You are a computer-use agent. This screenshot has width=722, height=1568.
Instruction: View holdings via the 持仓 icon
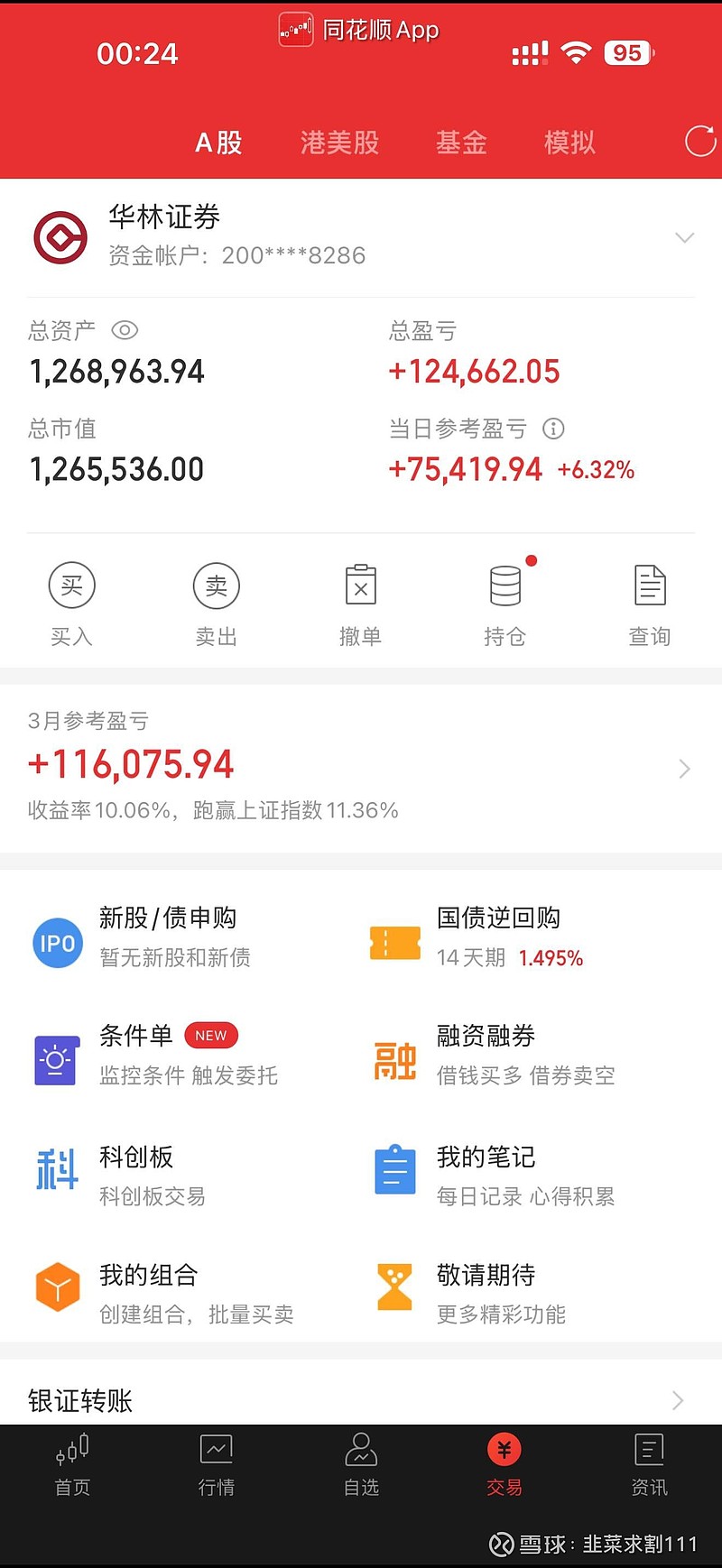[505, 603]
